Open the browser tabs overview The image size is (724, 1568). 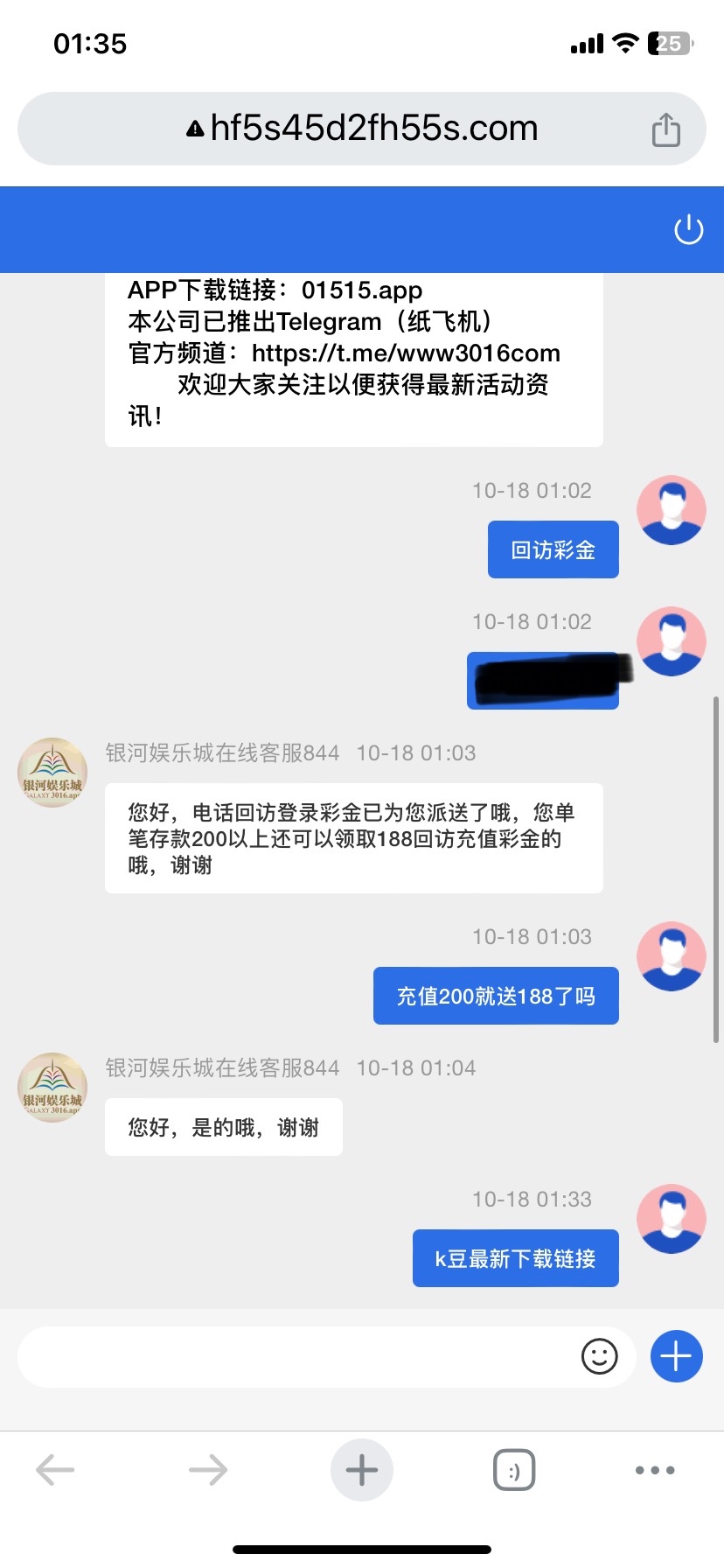(x=514, y=1470)
